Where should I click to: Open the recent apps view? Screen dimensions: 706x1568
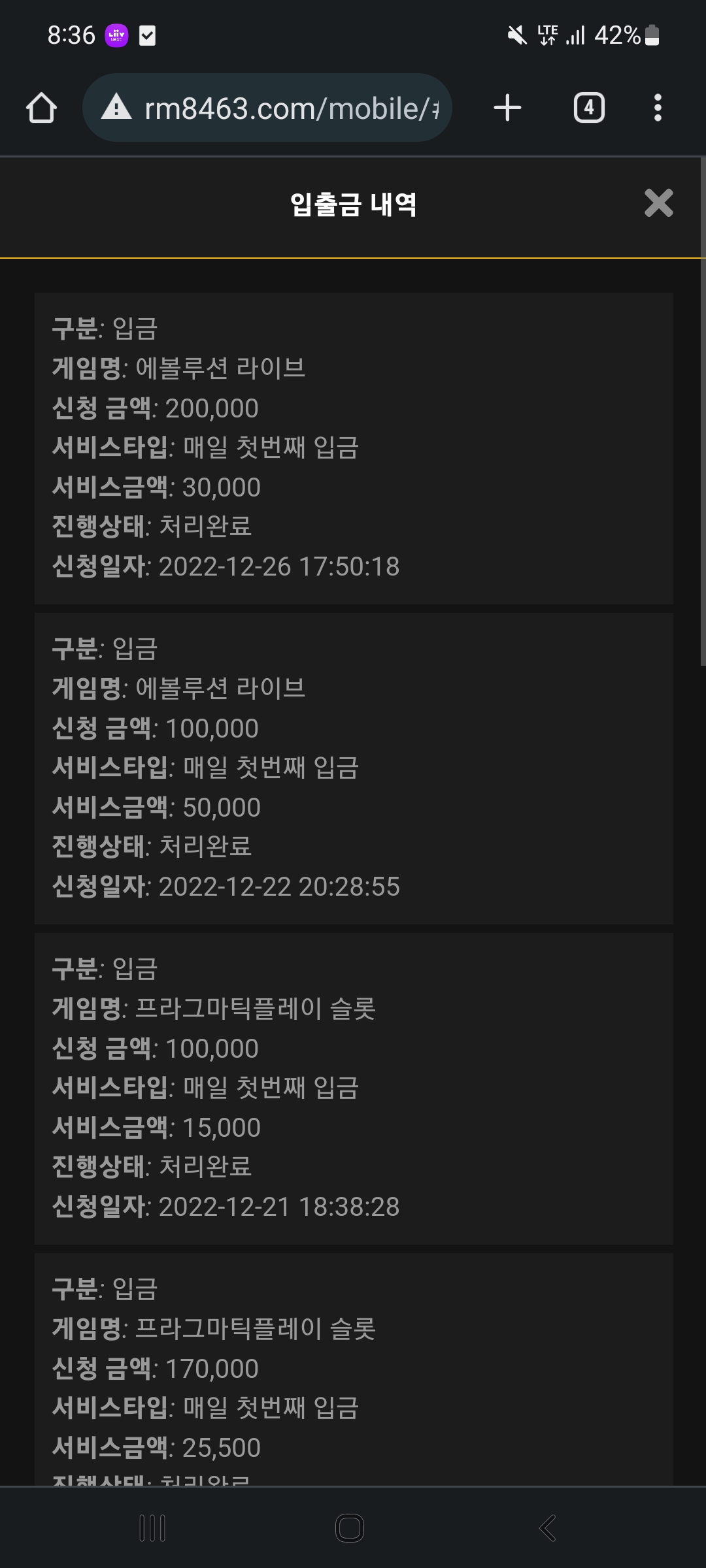(152, 1528)
